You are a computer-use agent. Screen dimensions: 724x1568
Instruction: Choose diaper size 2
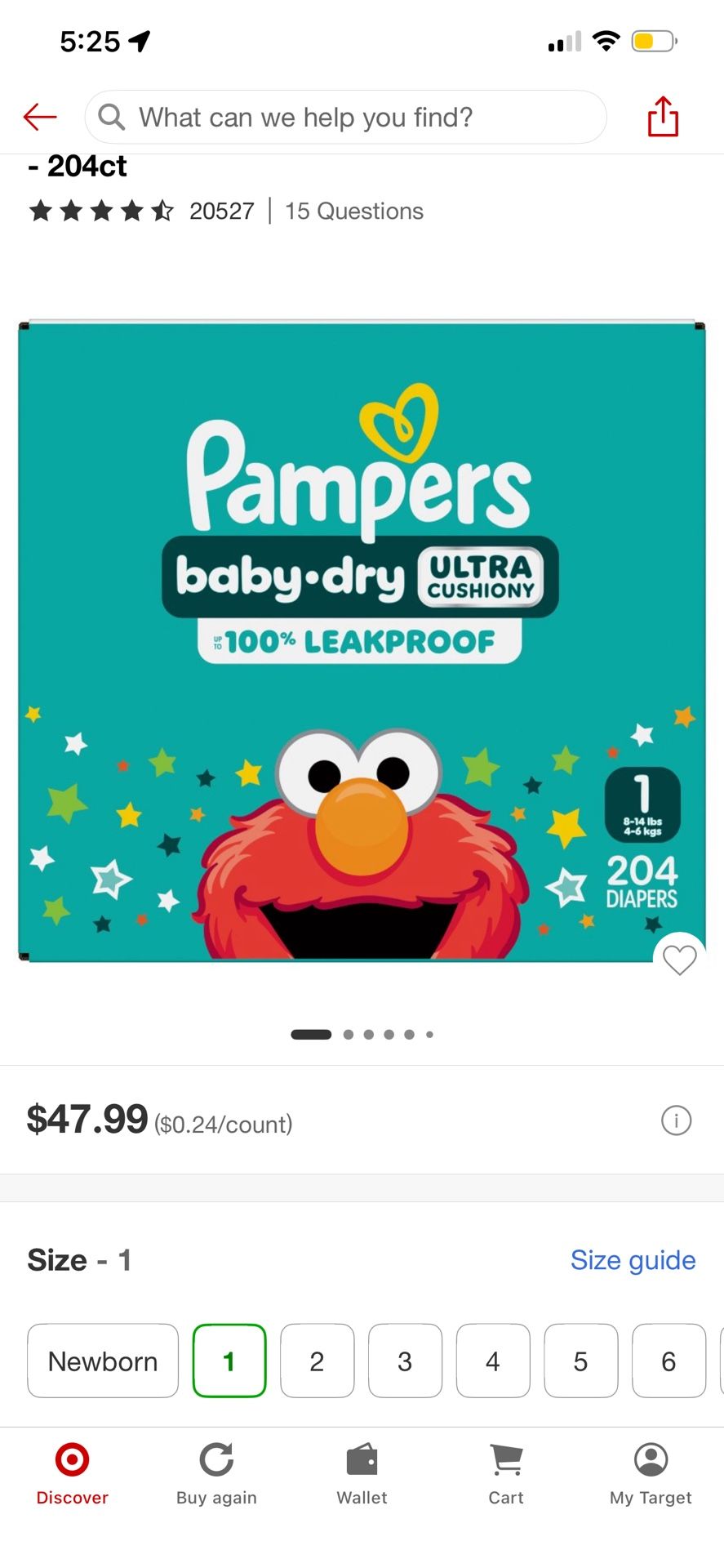pyautogui.click(x=318, y=1361)
